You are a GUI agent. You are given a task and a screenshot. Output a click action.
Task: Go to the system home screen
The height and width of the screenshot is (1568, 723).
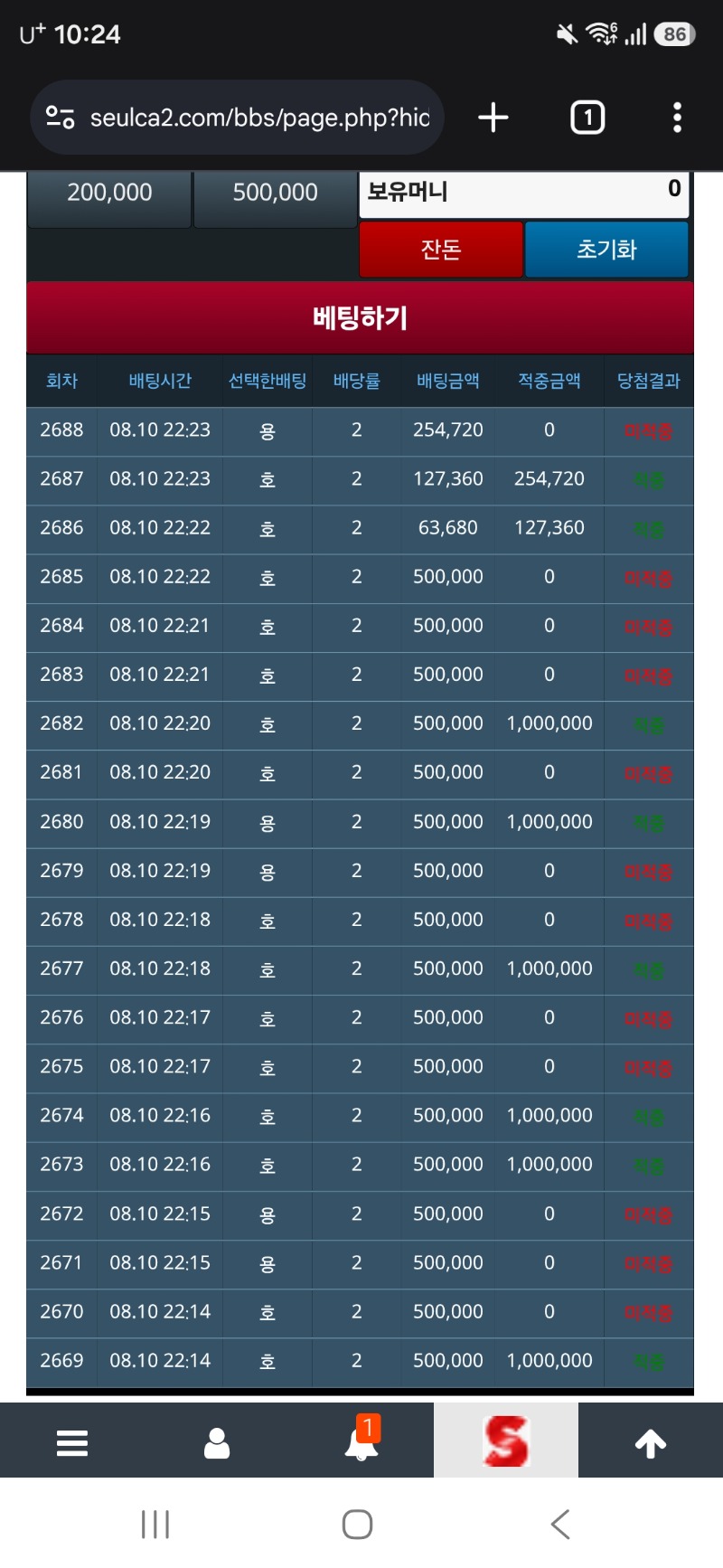click(x=358, y=1524)
